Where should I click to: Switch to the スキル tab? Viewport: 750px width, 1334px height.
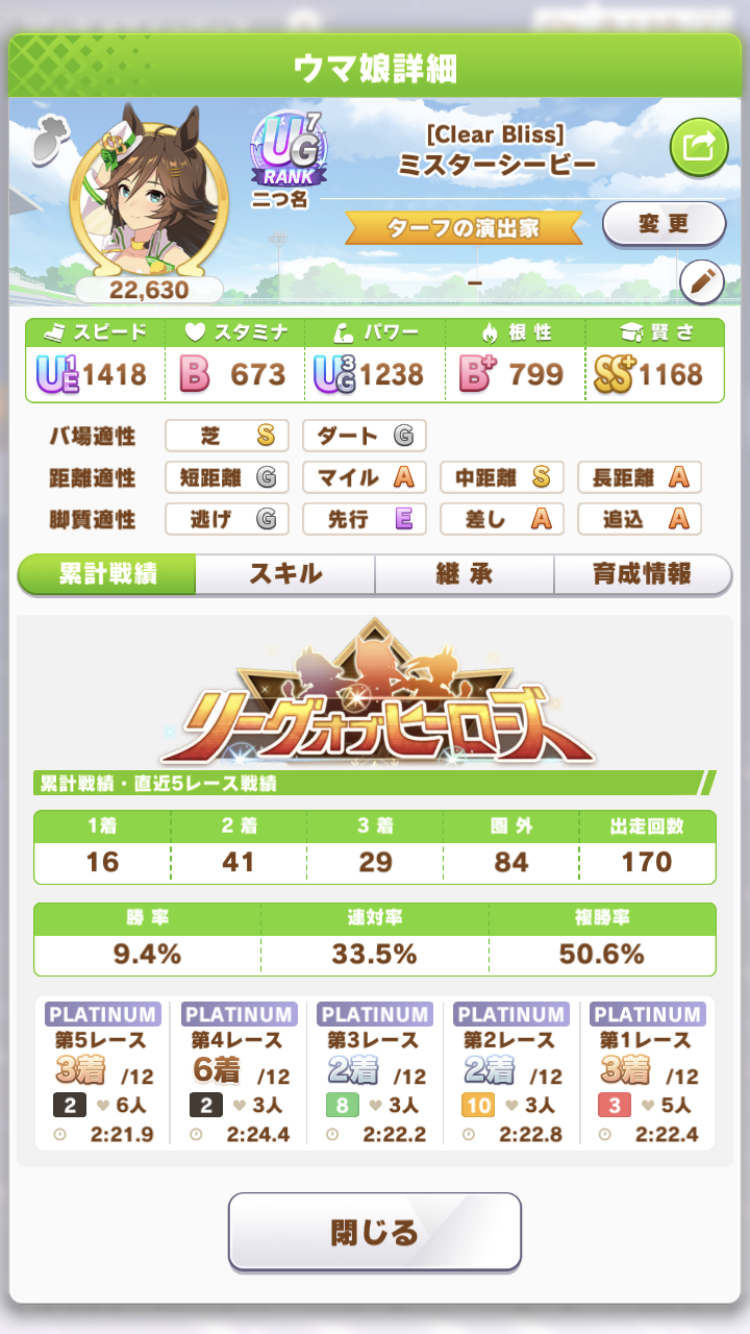tap(285, 574)
